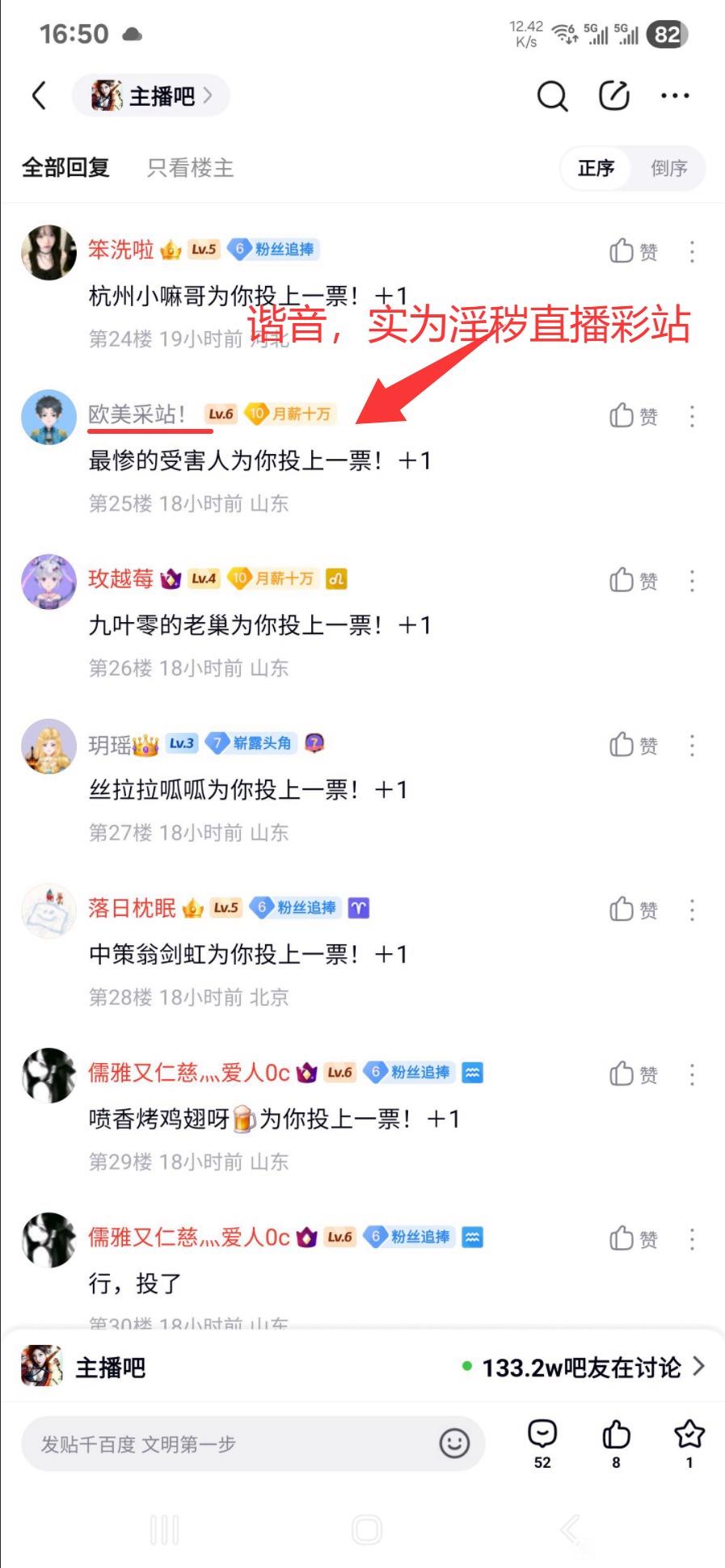The width and height of the screenshot is (725, 1568).
Task: Like 落日枕眠's reply
Action: point(633,910)
